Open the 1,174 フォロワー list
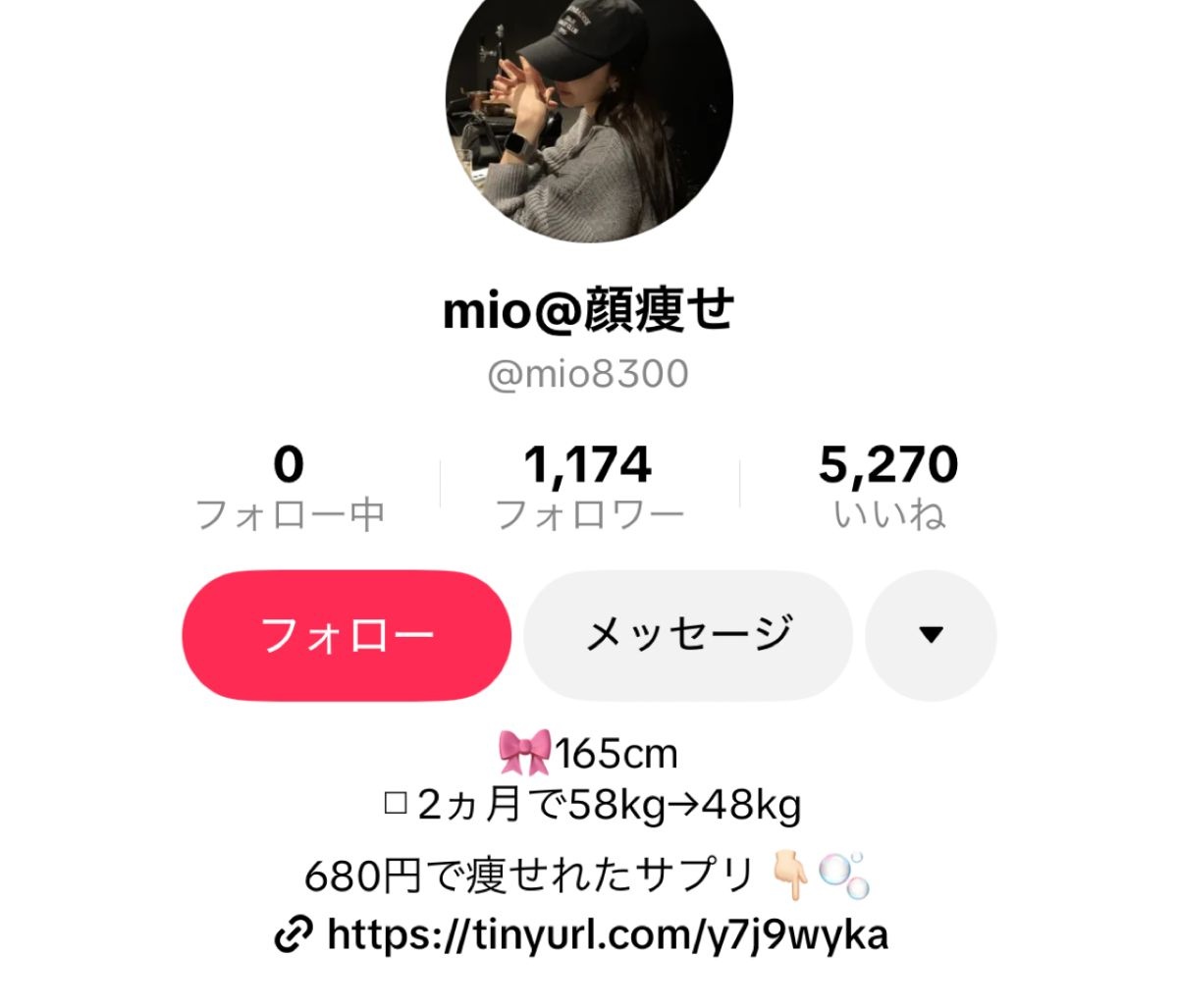Screen dimensions: 1178x1008 tap(589, 486)
